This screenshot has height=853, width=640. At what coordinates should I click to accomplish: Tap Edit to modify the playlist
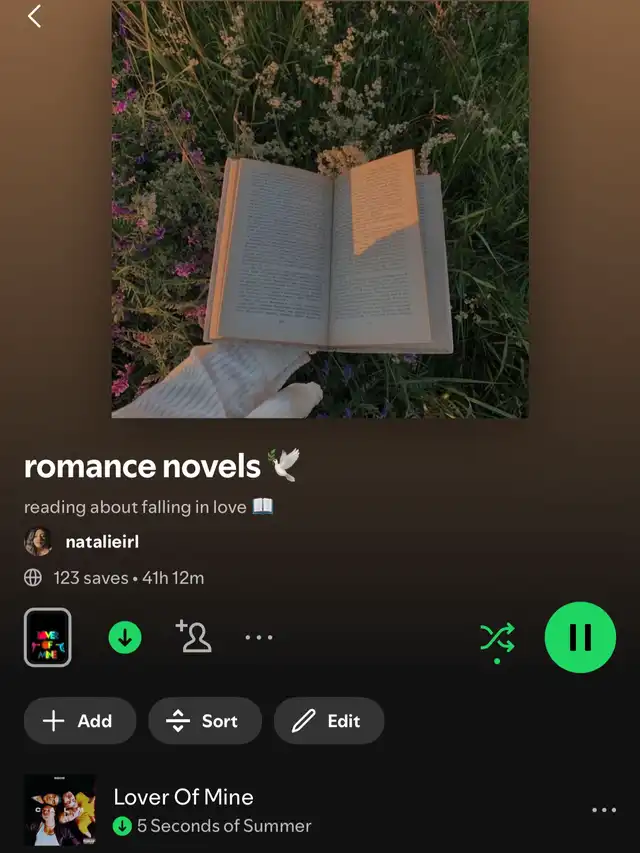pyautogui.click(x=329, y=721)
